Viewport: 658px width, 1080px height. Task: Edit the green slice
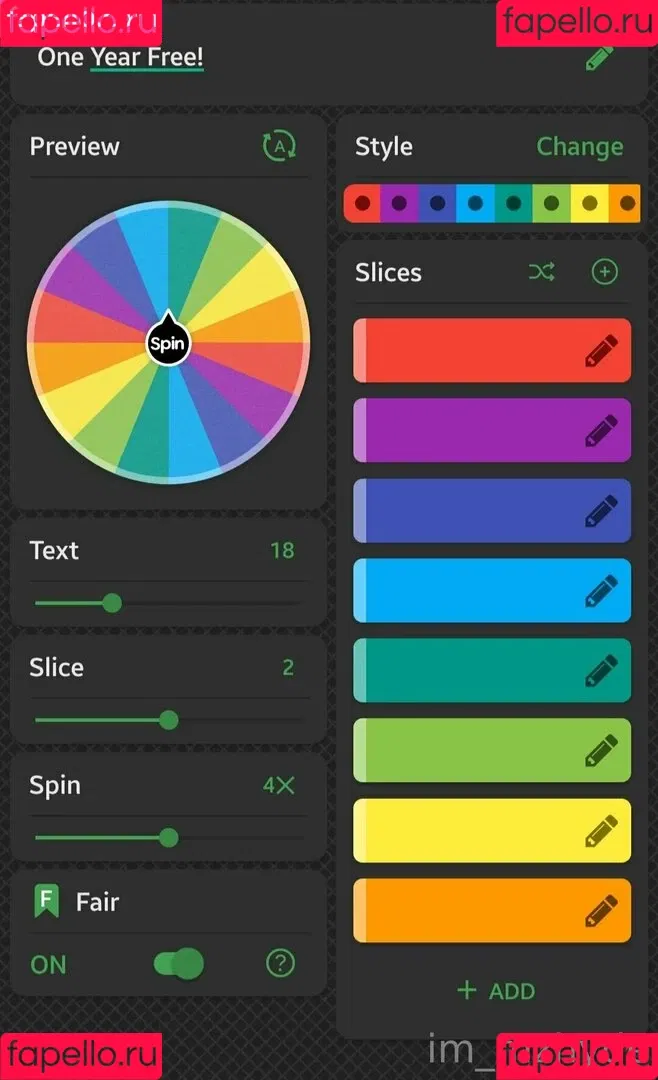pyautogui.click(x=600, y=751)
